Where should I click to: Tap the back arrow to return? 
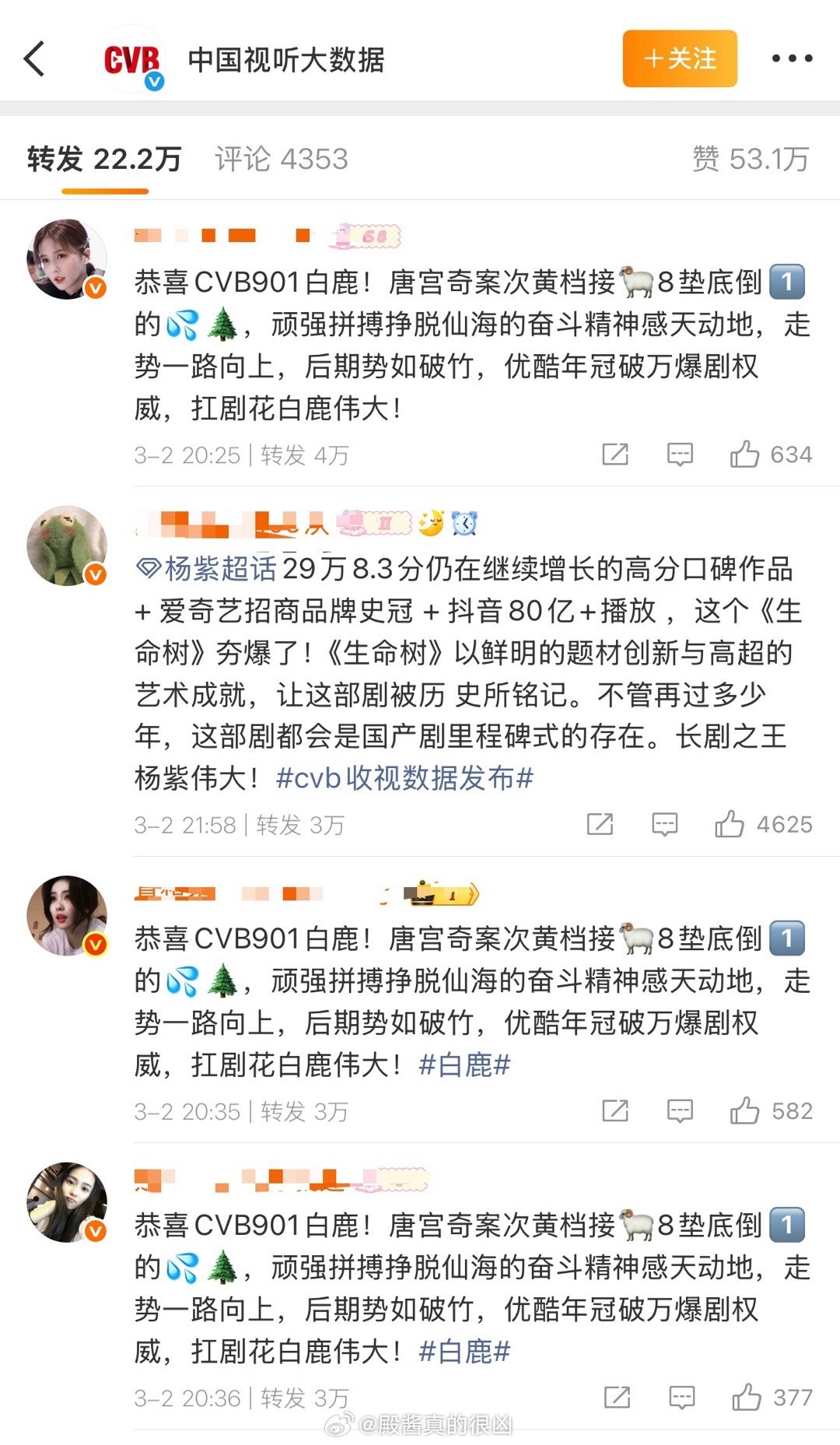33,58
